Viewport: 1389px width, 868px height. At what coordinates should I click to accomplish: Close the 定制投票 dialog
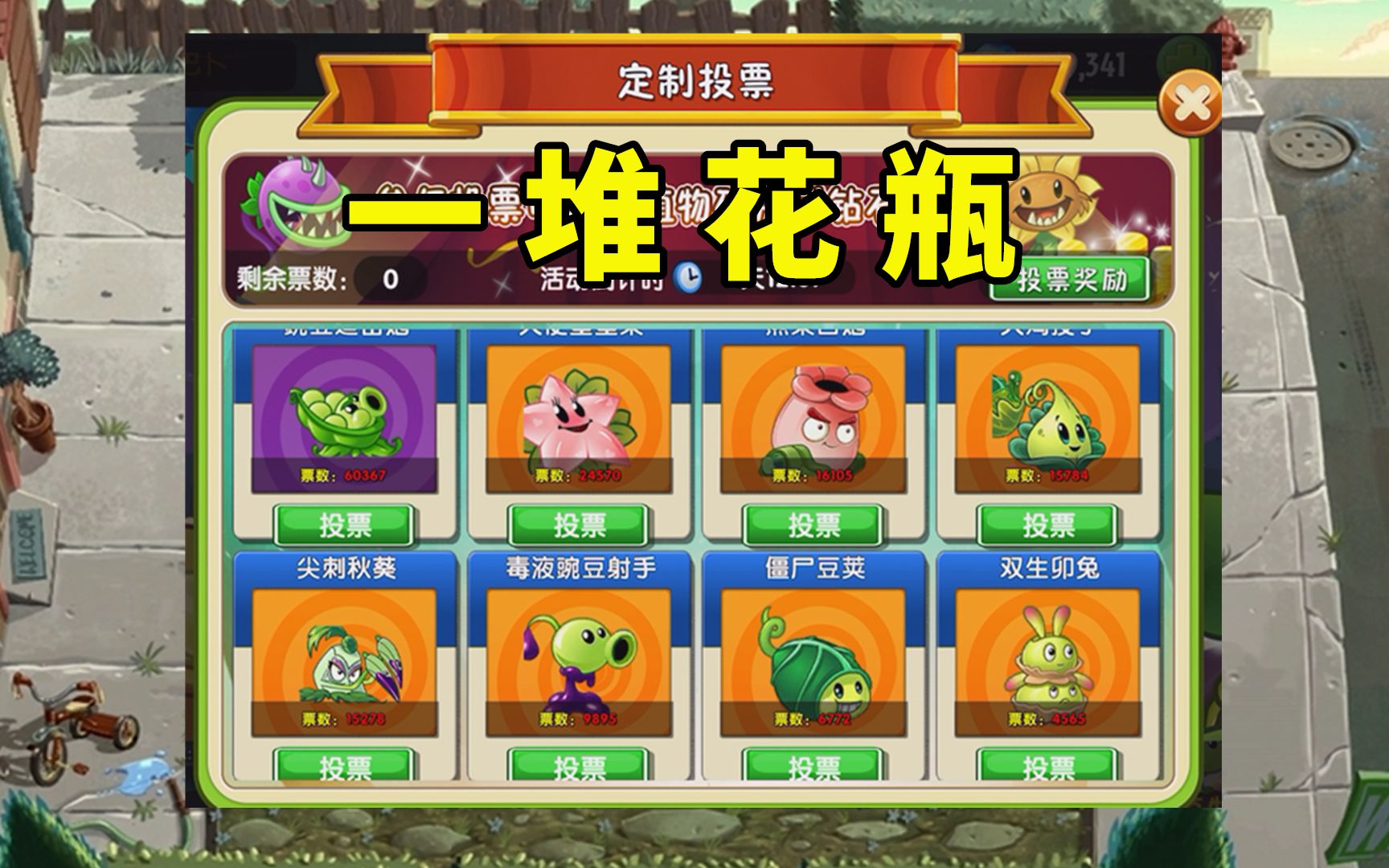coord(1190,103)
